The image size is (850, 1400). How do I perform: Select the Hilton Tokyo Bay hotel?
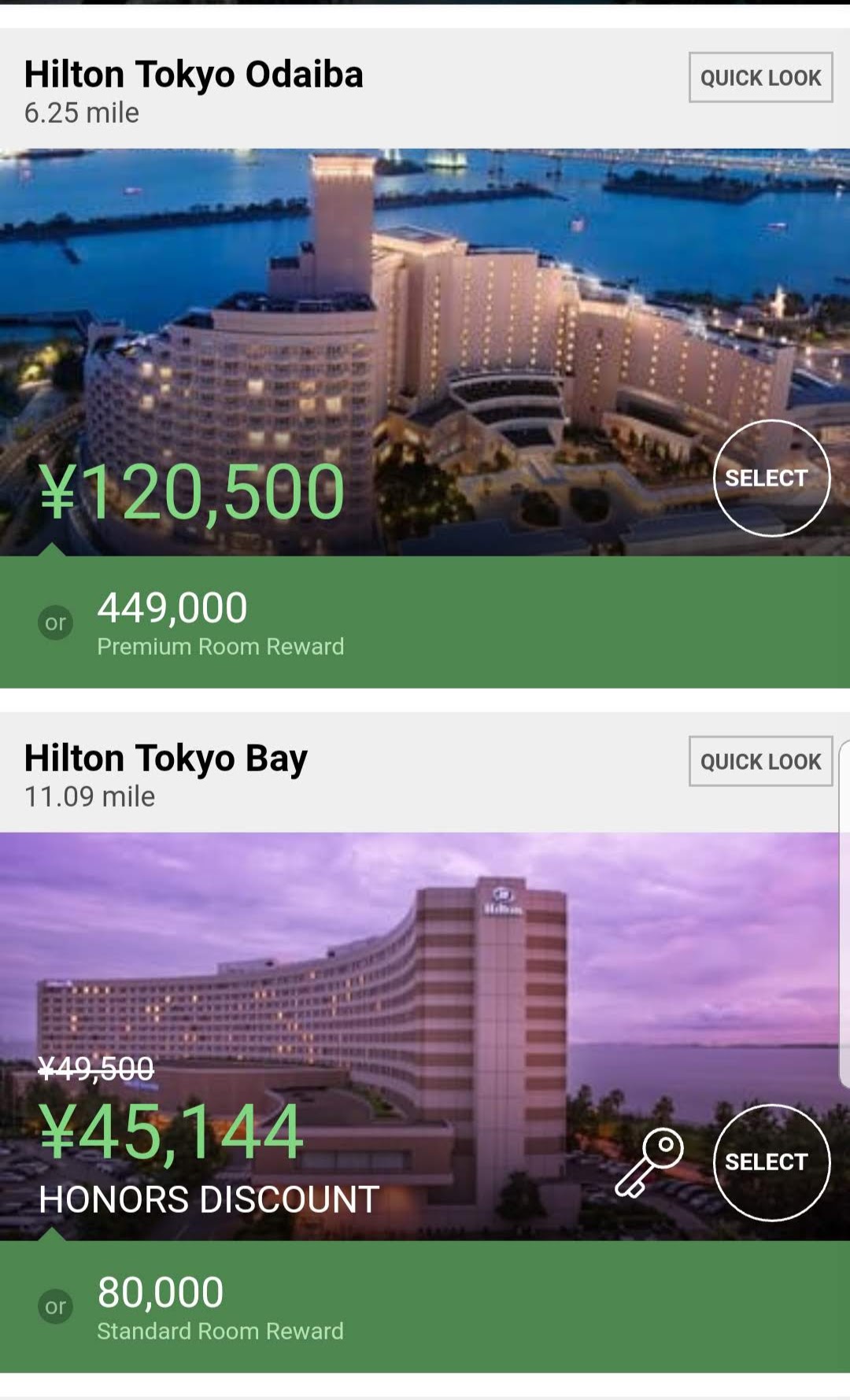(x=771, y=1162)
